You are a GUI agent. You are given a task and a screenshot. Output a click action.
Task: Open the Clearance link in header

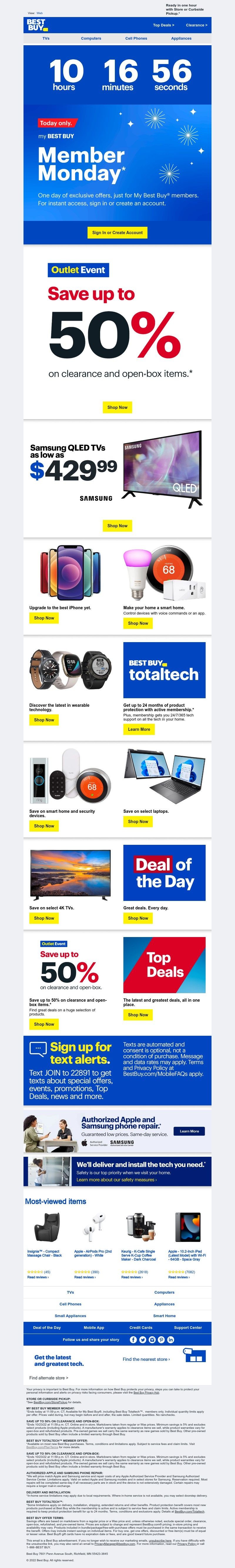[x=196, y=26]
